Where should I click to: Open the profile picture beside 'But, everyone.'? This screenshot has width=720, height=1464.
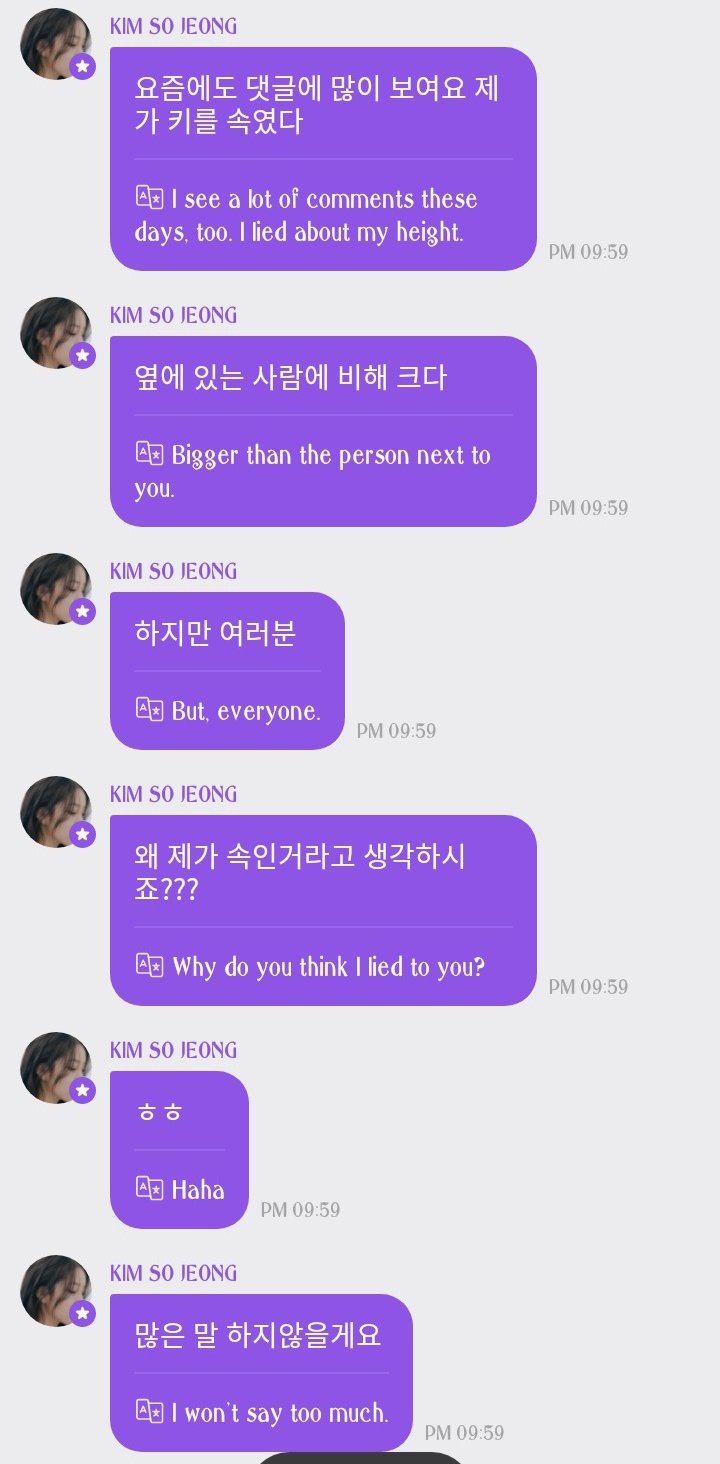(56, 589)
